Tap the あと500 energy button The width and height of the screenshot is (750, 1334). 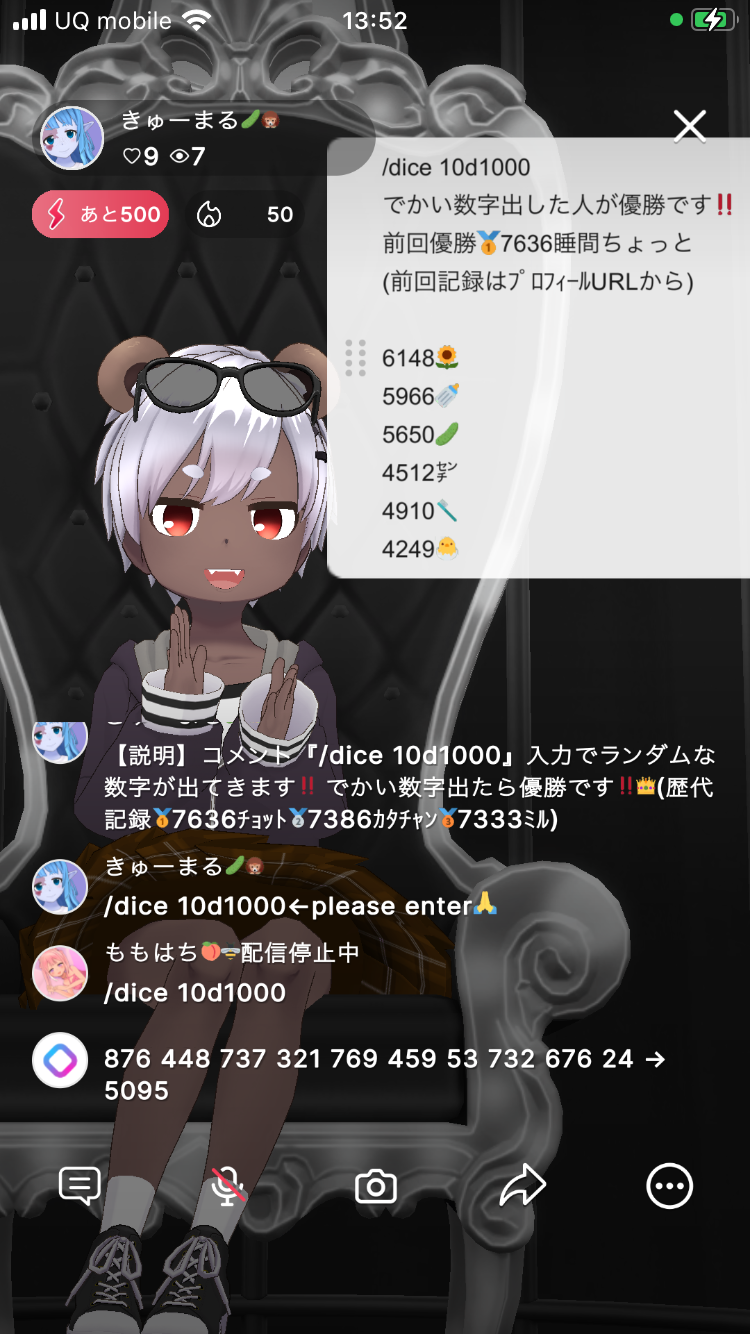coord(101,215)
